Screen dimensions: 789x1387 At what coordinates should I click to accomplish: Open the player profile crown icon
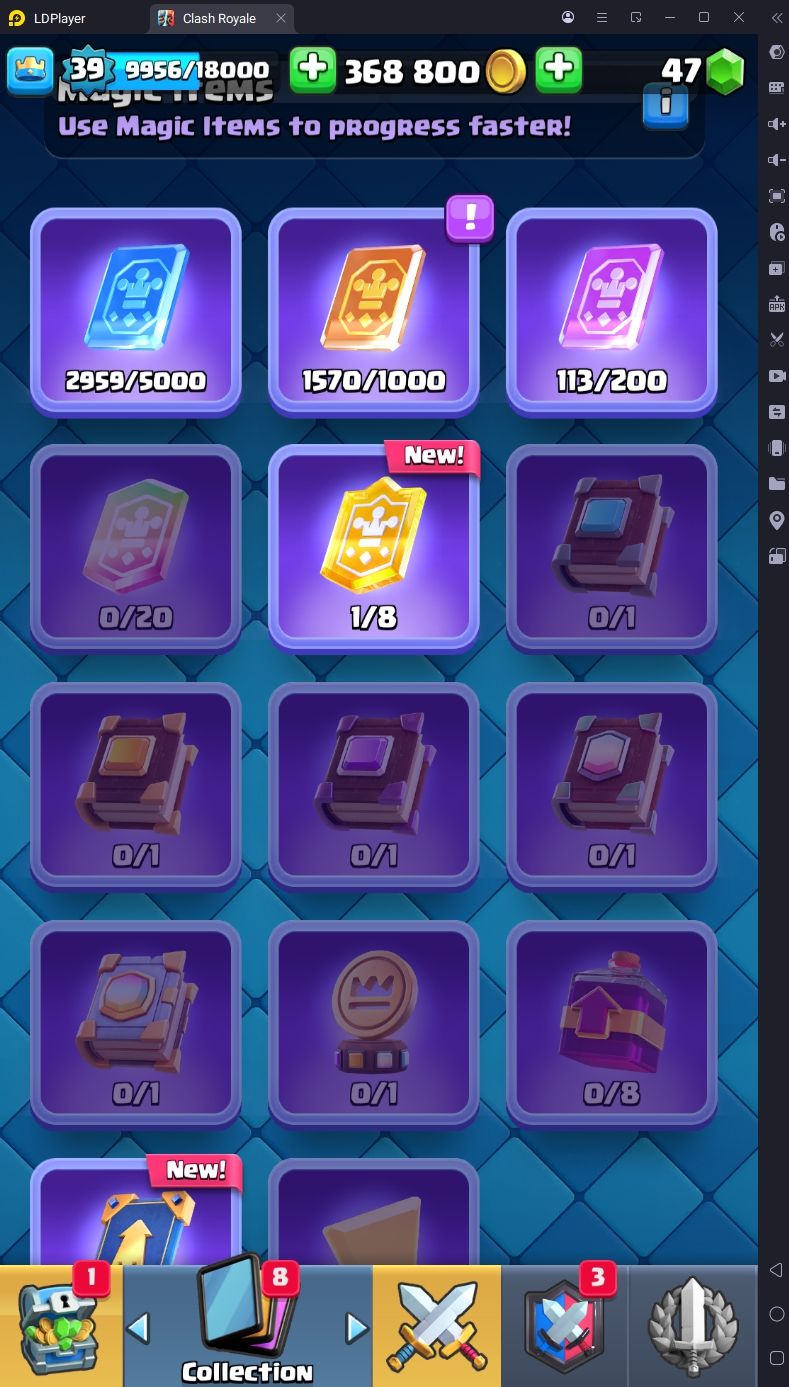(30, 70)
